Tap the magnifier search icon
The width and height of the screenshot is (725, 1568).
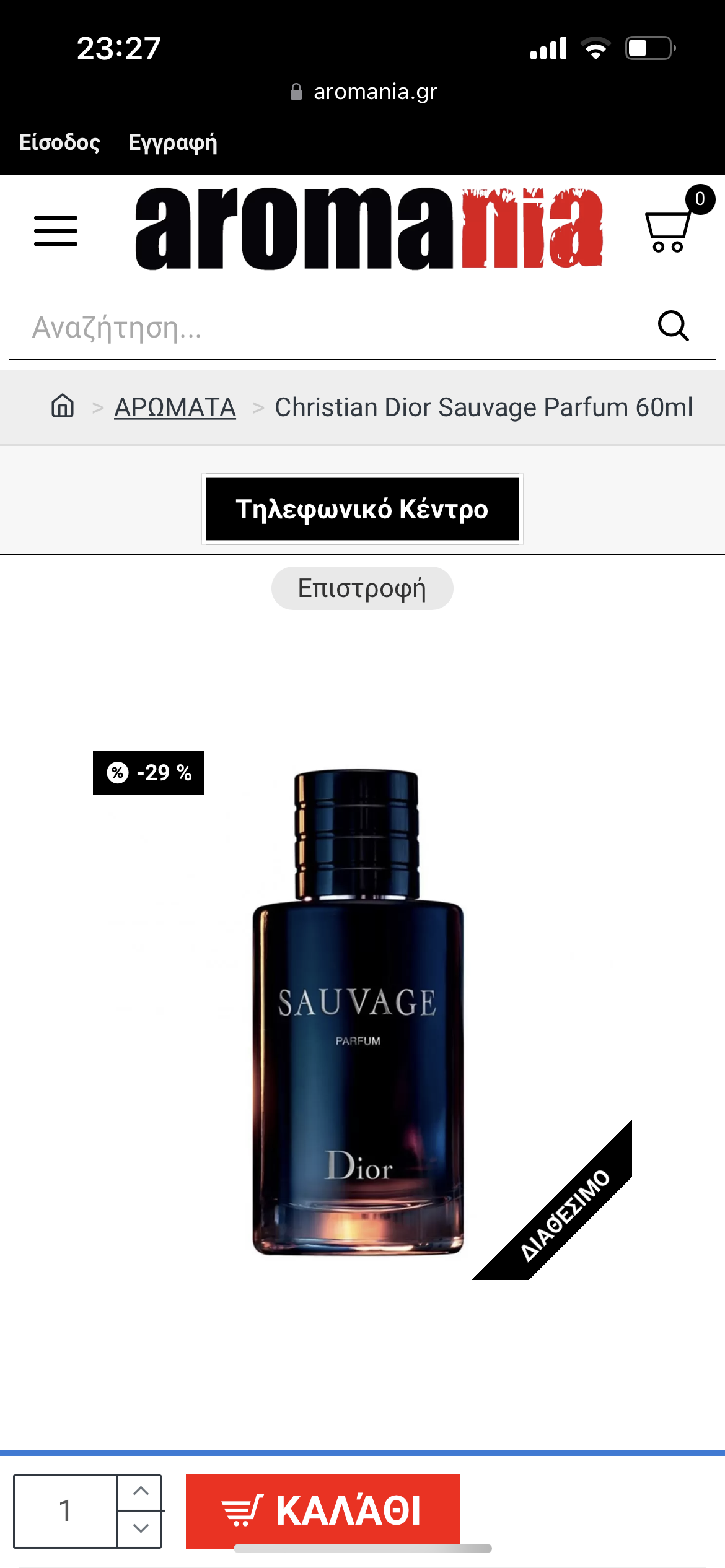(x=673, y=326)
